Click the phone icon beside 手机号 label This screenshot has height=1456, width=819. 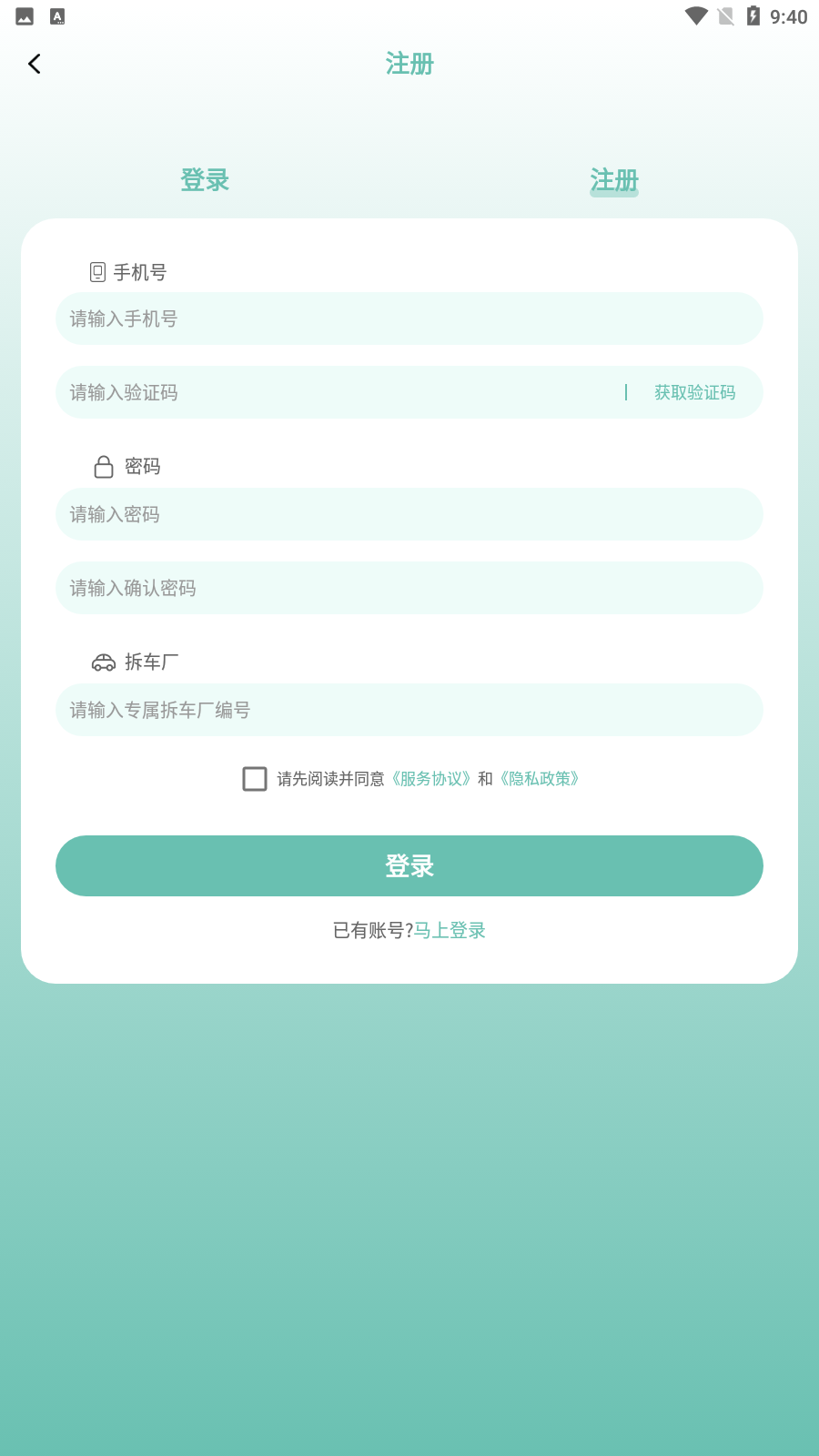tap(97, 271)
